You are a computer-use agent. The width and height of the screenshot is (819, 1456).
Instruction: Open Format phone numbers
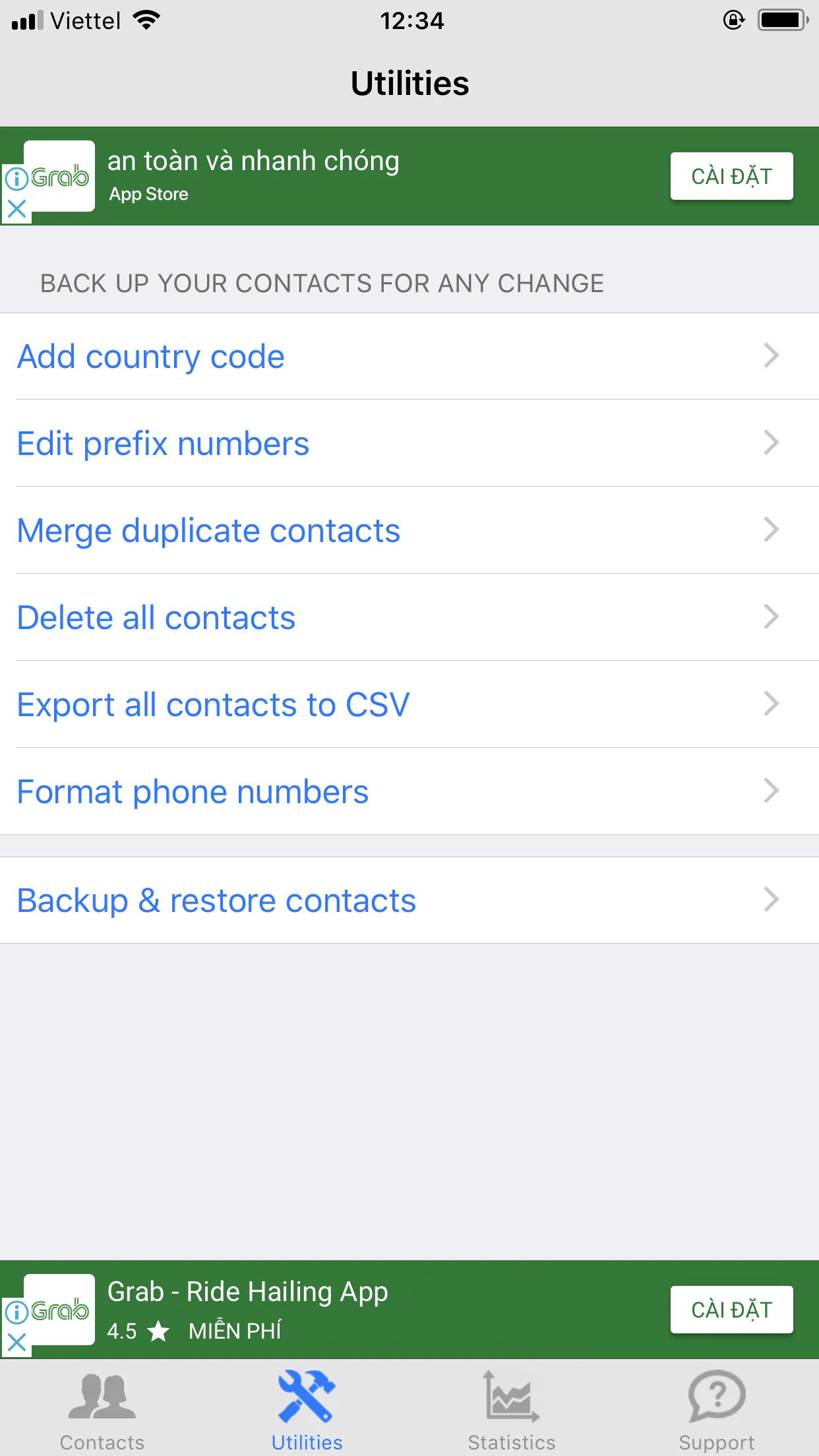(409, 791)
